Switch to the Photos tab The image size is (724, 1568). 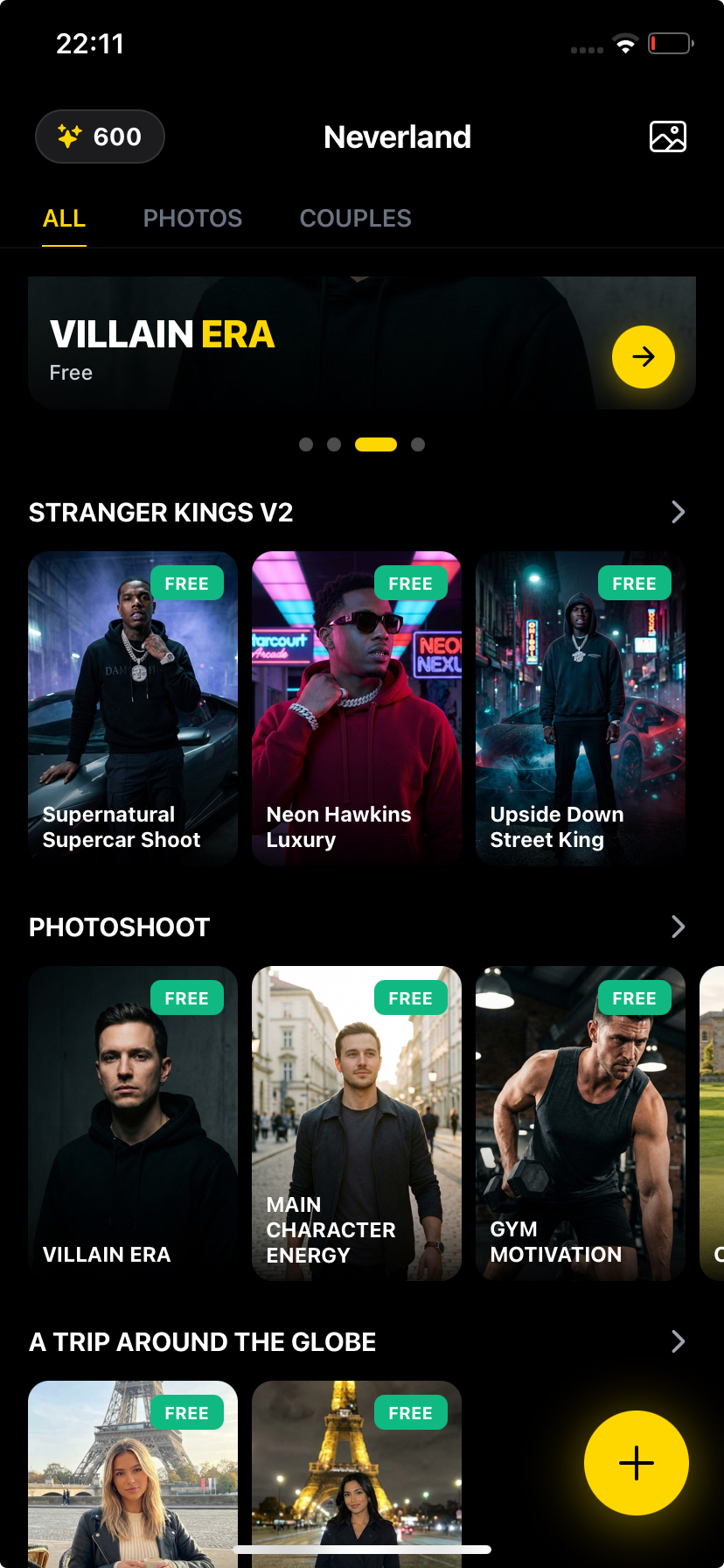point(192,218)
